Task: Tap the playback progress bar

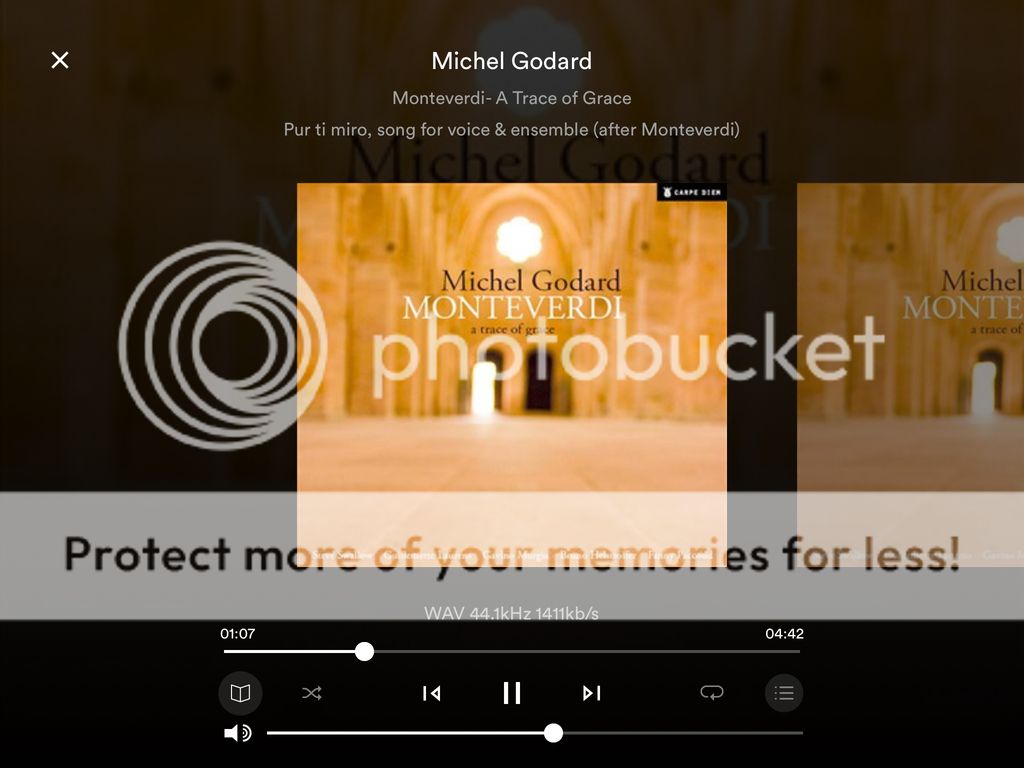Action: (580, 651)
